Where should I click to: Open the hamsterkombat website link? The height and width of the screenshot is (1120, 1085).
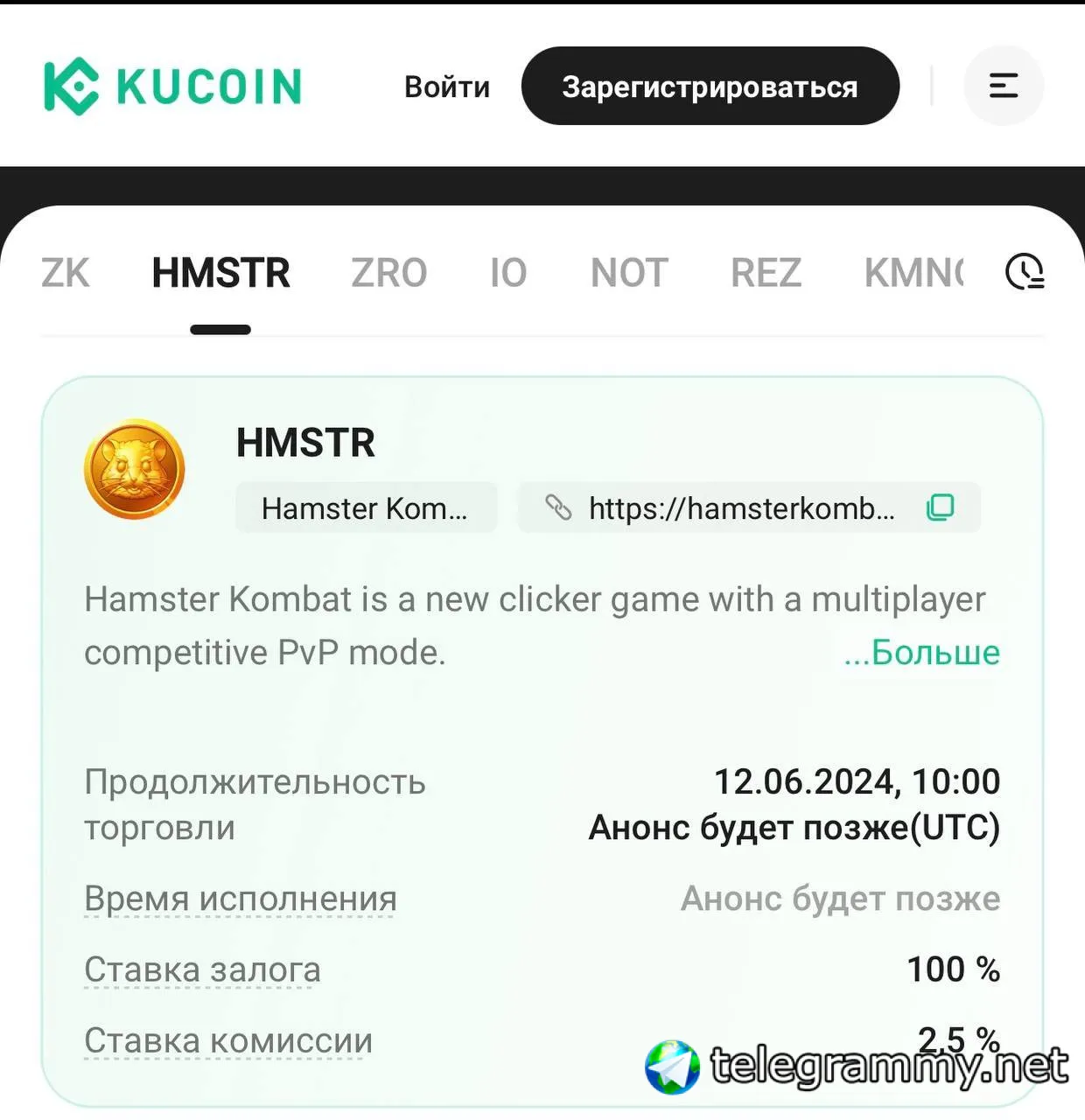[740, 508]
